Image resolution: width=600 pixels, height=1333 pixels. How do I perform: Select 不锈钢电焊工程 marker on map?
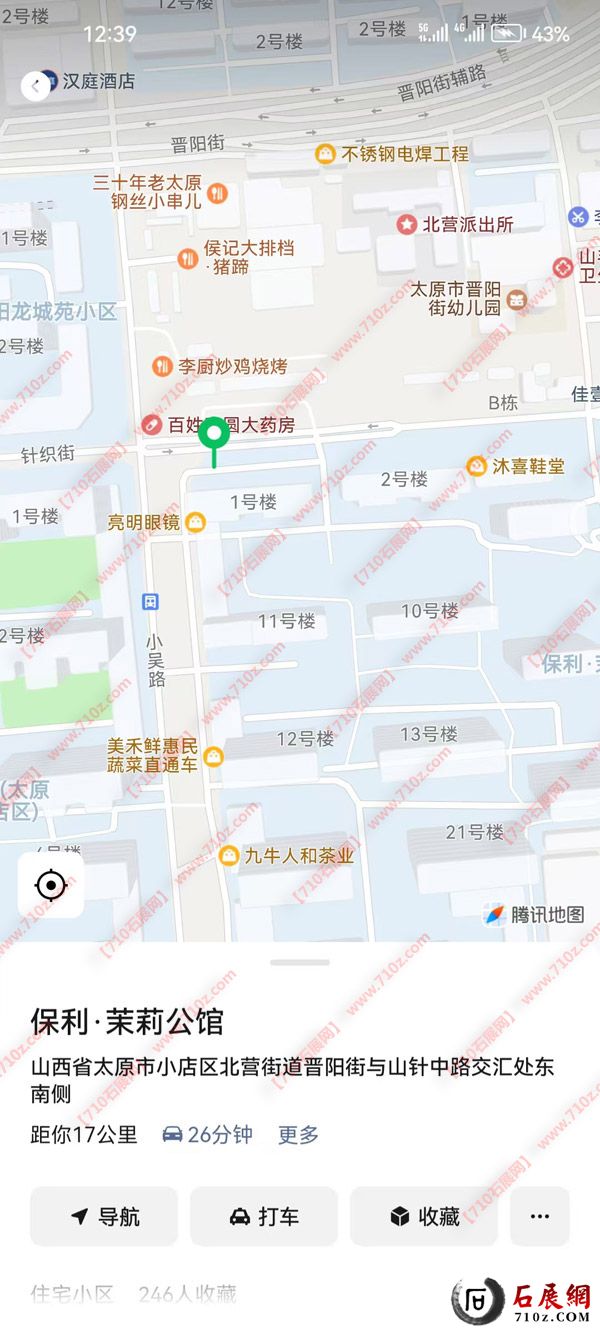pos(325,154)
